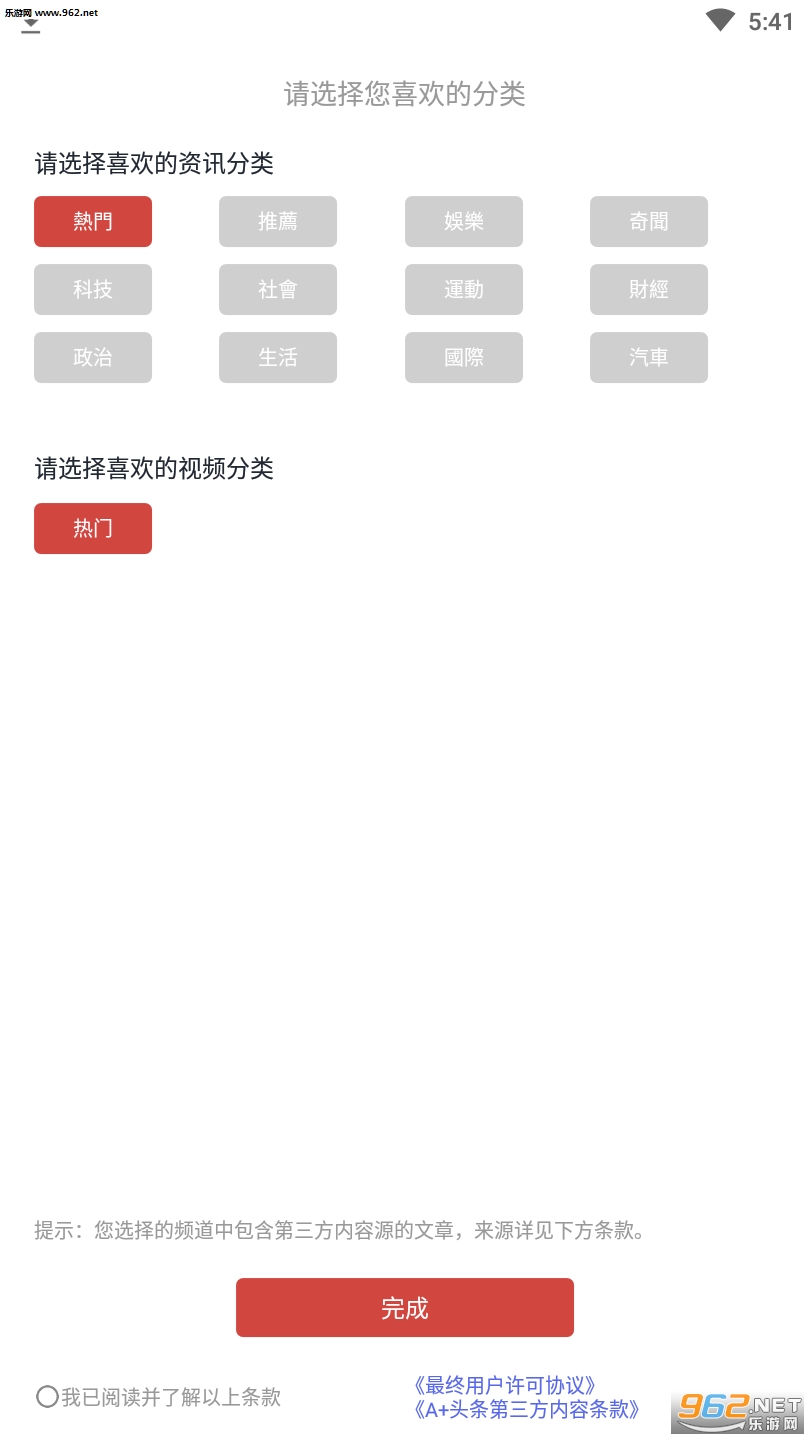The width and height of the screenshot is (810, 1440).
Task: Deselect the 热门 video category chip
Action: point(93,528)
